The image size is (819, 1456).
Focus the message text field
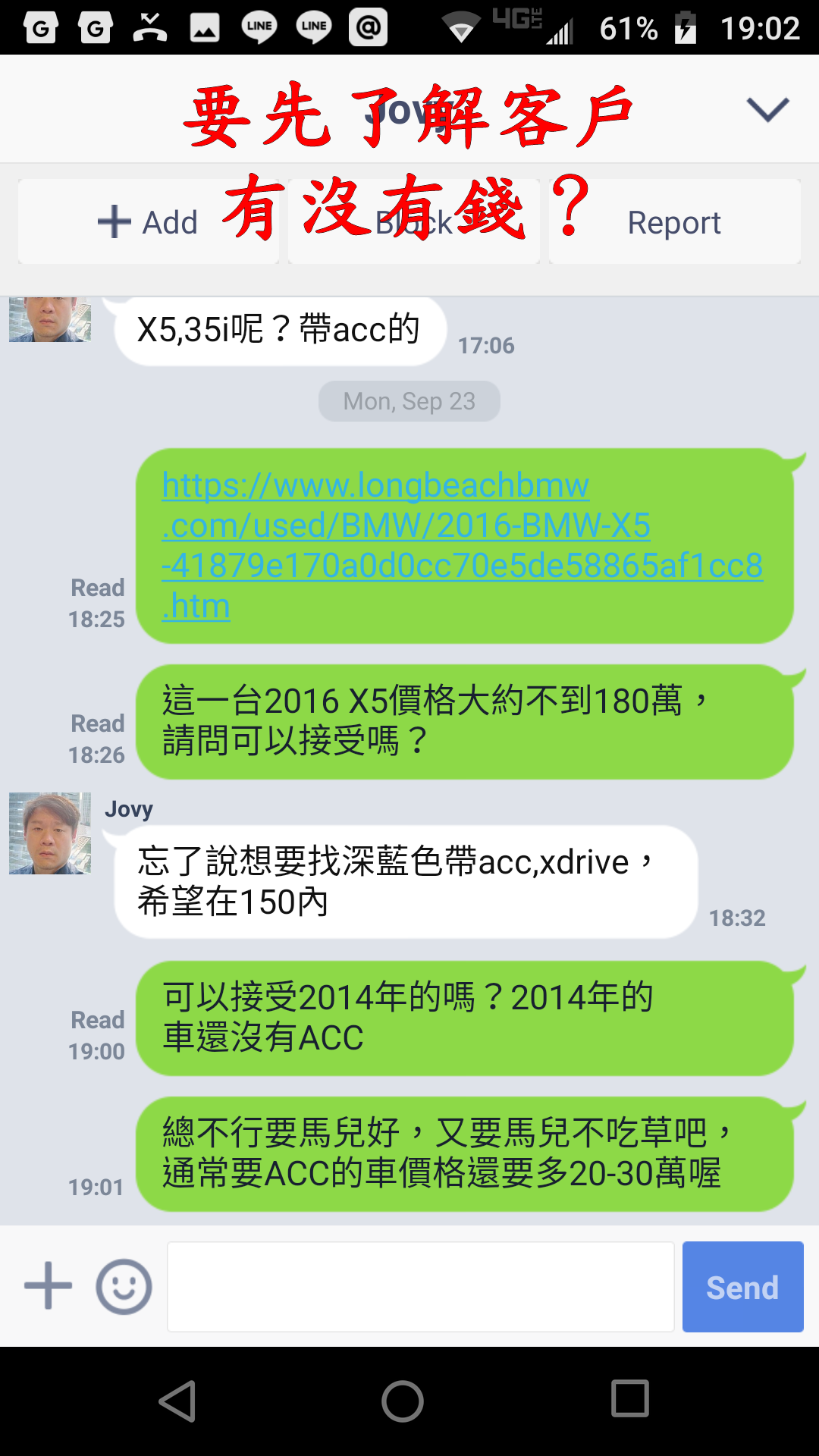pyautogui.click(x=421, y=1287)
